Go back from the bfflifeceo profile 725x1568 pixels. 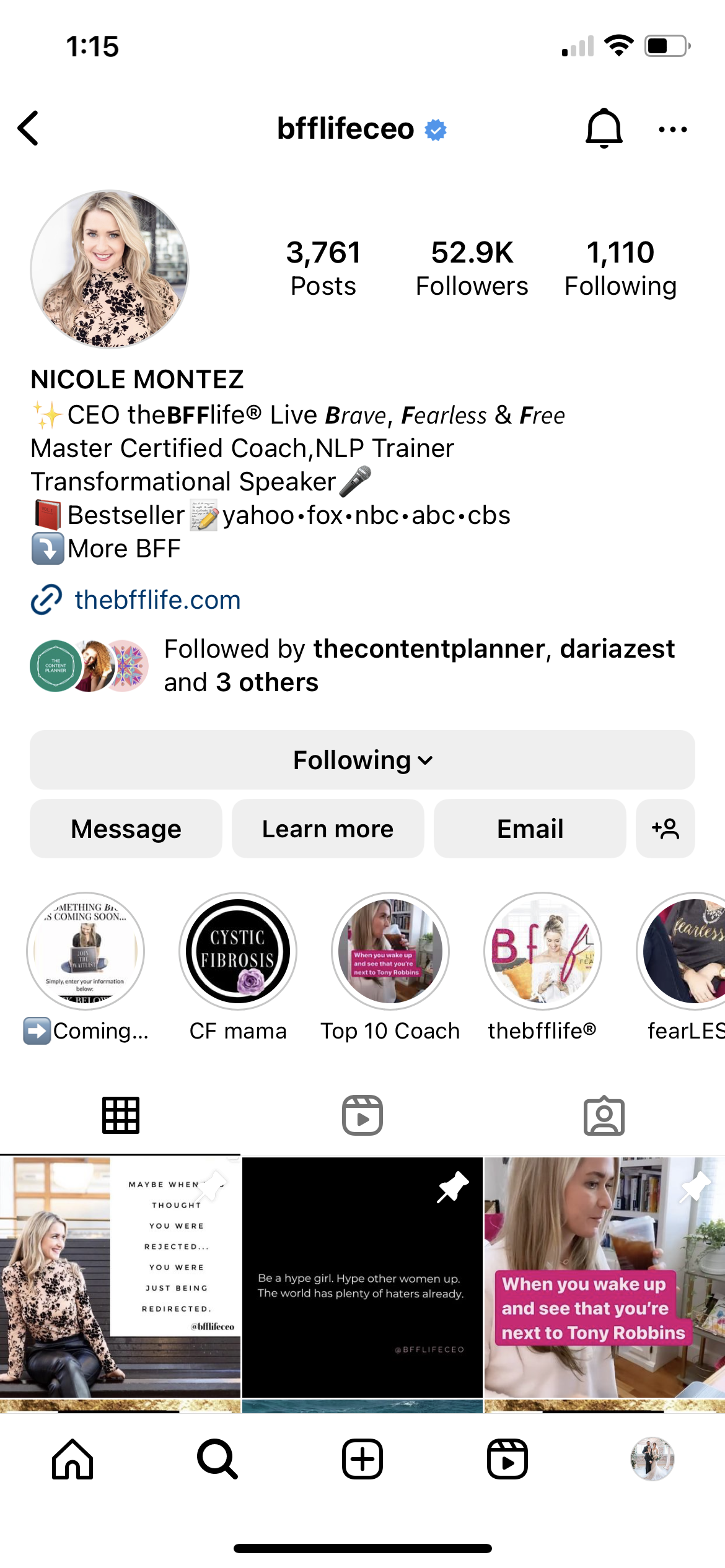click(x=29, y=128)
